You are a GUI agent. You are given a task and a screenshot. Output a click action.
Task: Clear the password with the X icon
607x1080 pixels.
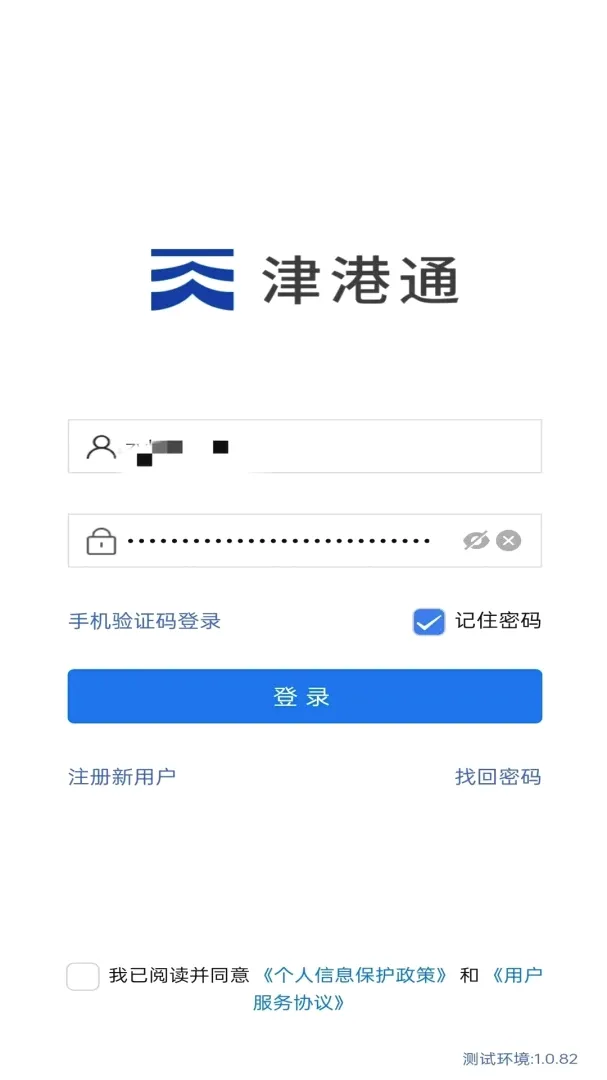(x=509, y=541)
